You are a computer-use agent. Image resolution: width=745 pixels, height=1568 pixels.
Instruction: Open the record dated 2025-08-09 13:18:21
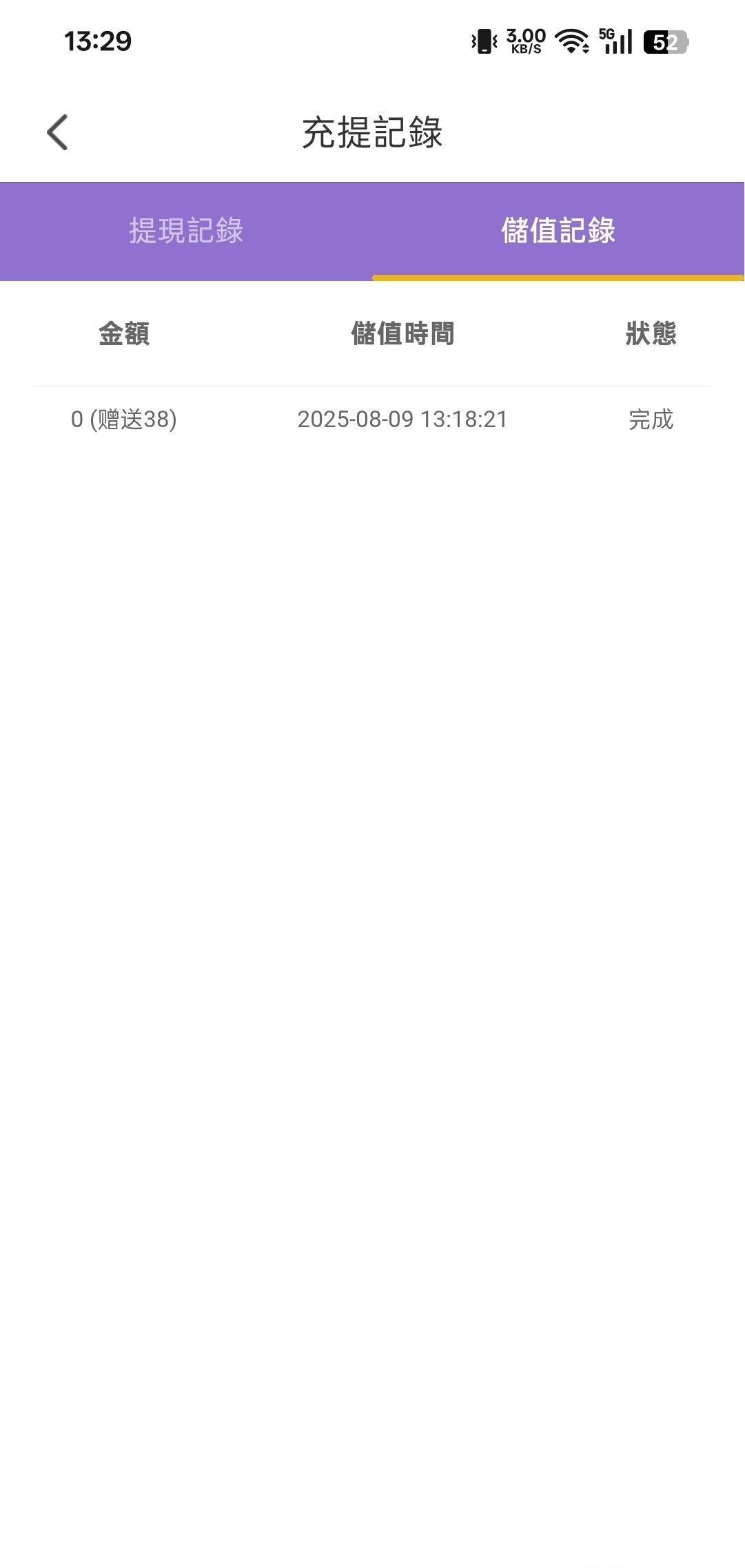(x=402, y=420)
